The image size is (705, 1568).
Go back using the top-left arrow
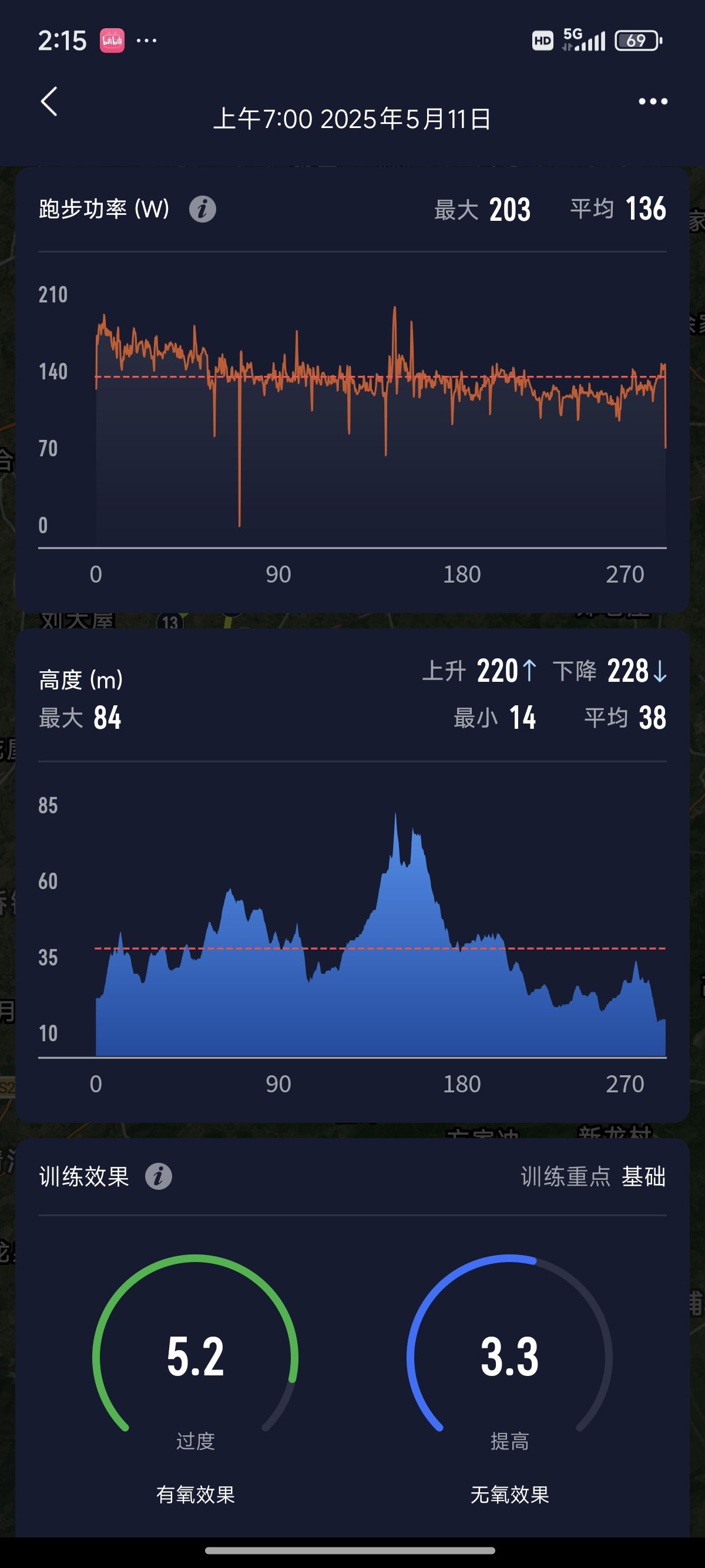49,101
